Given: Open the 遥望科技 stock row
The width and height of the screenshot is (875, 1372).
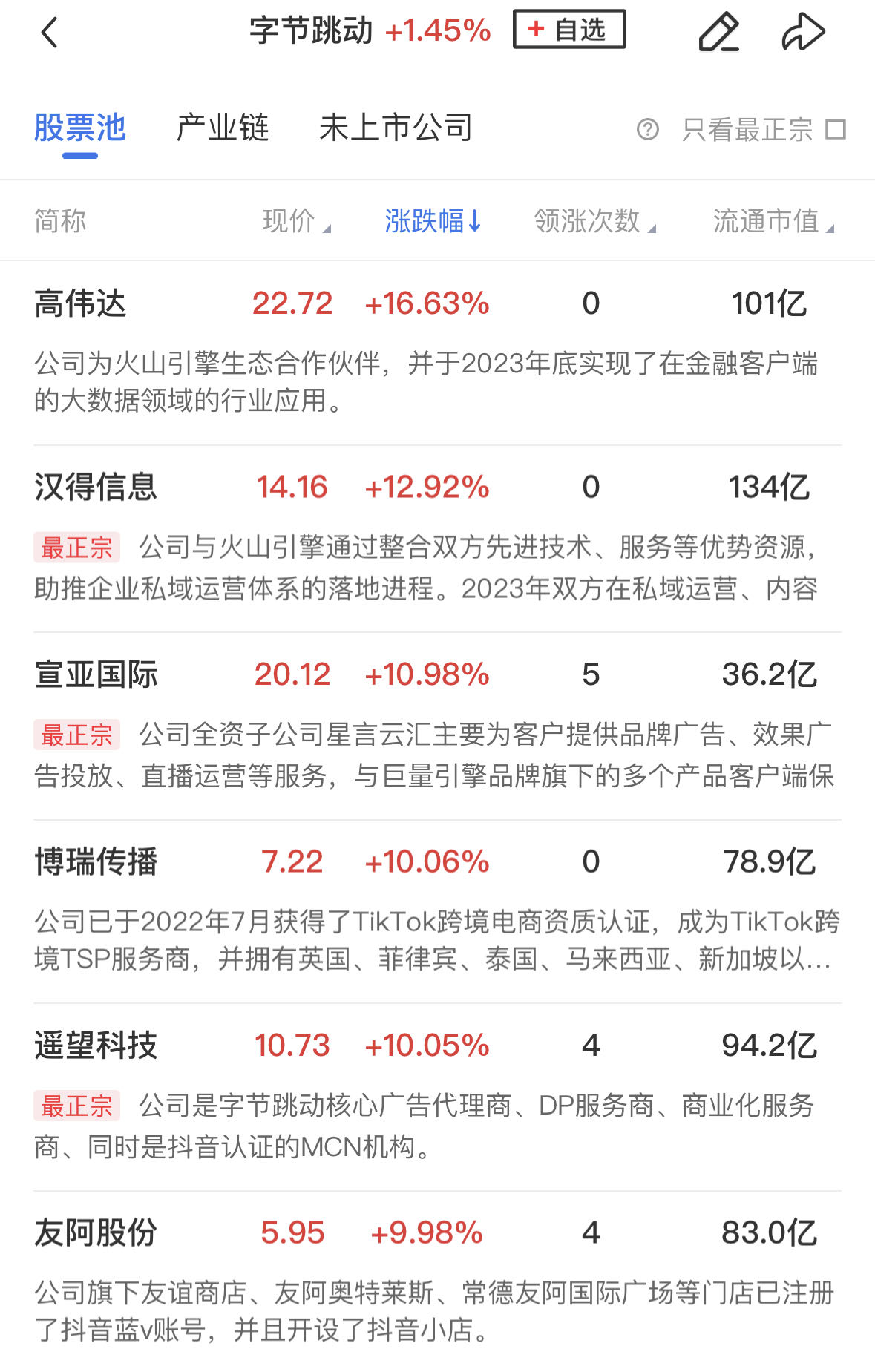Looking at the screenshot, I should tap(96, 1046).
